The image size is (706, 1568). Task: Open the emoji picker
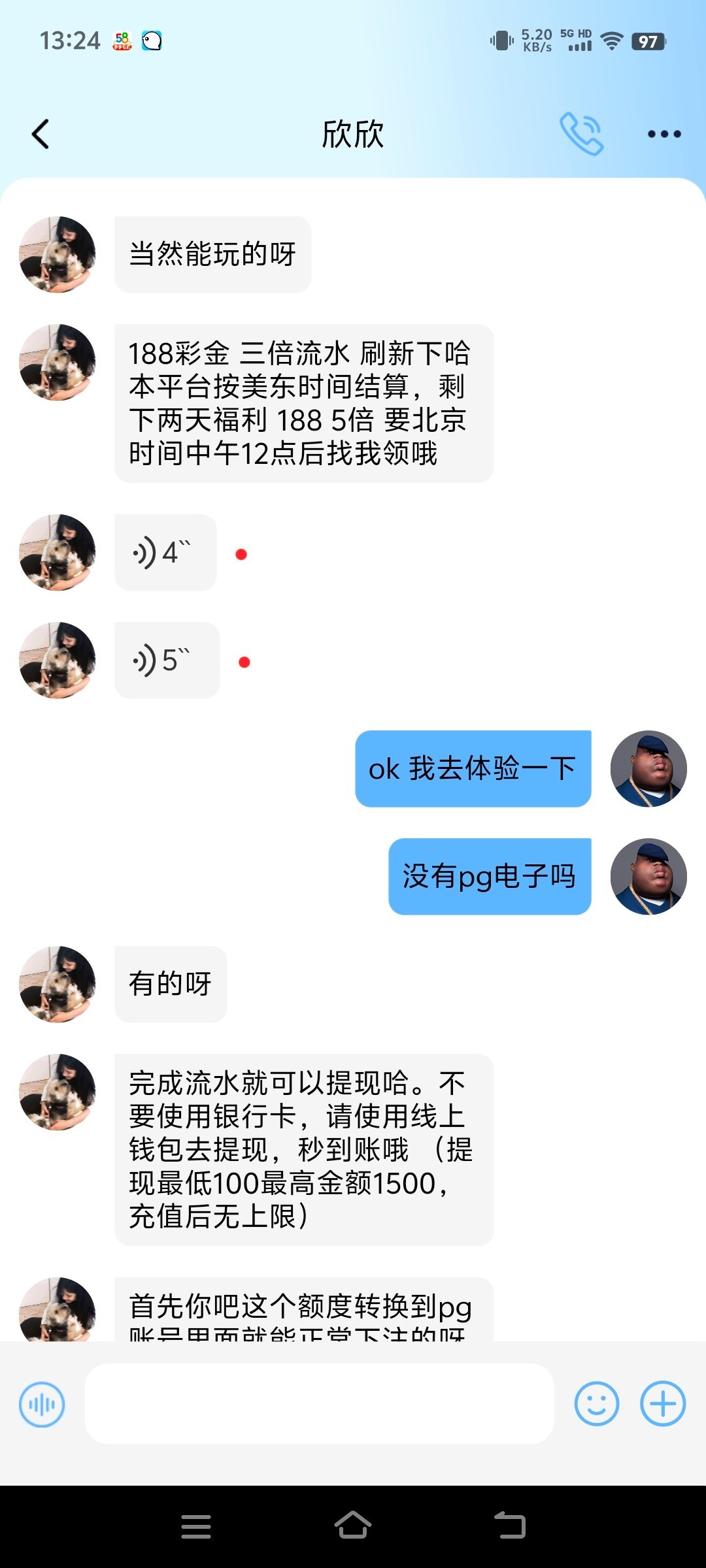(596, 1402)
